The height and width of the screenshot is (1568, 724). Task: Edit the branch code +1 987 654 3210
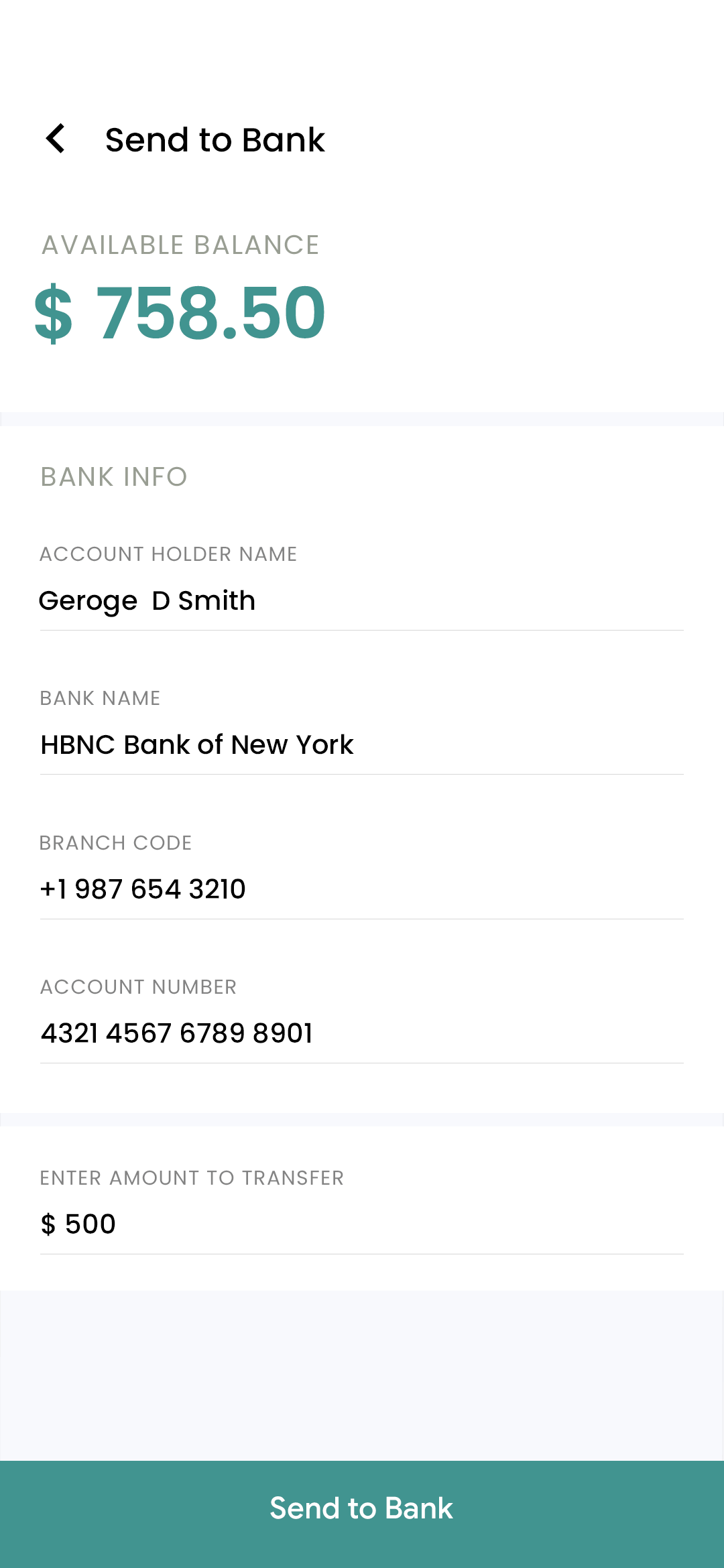(x=143, y=888)
